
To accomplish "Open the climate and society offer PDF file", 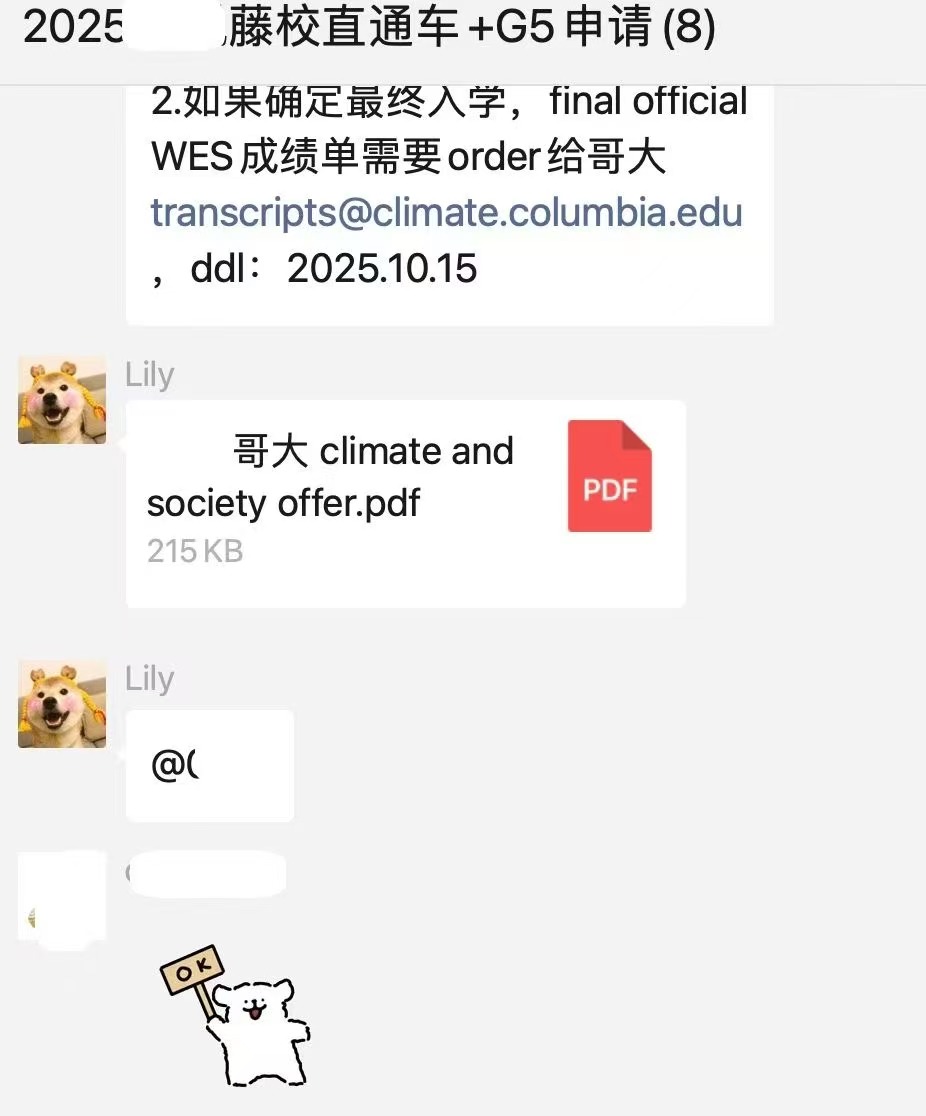I will coord(405,503).
